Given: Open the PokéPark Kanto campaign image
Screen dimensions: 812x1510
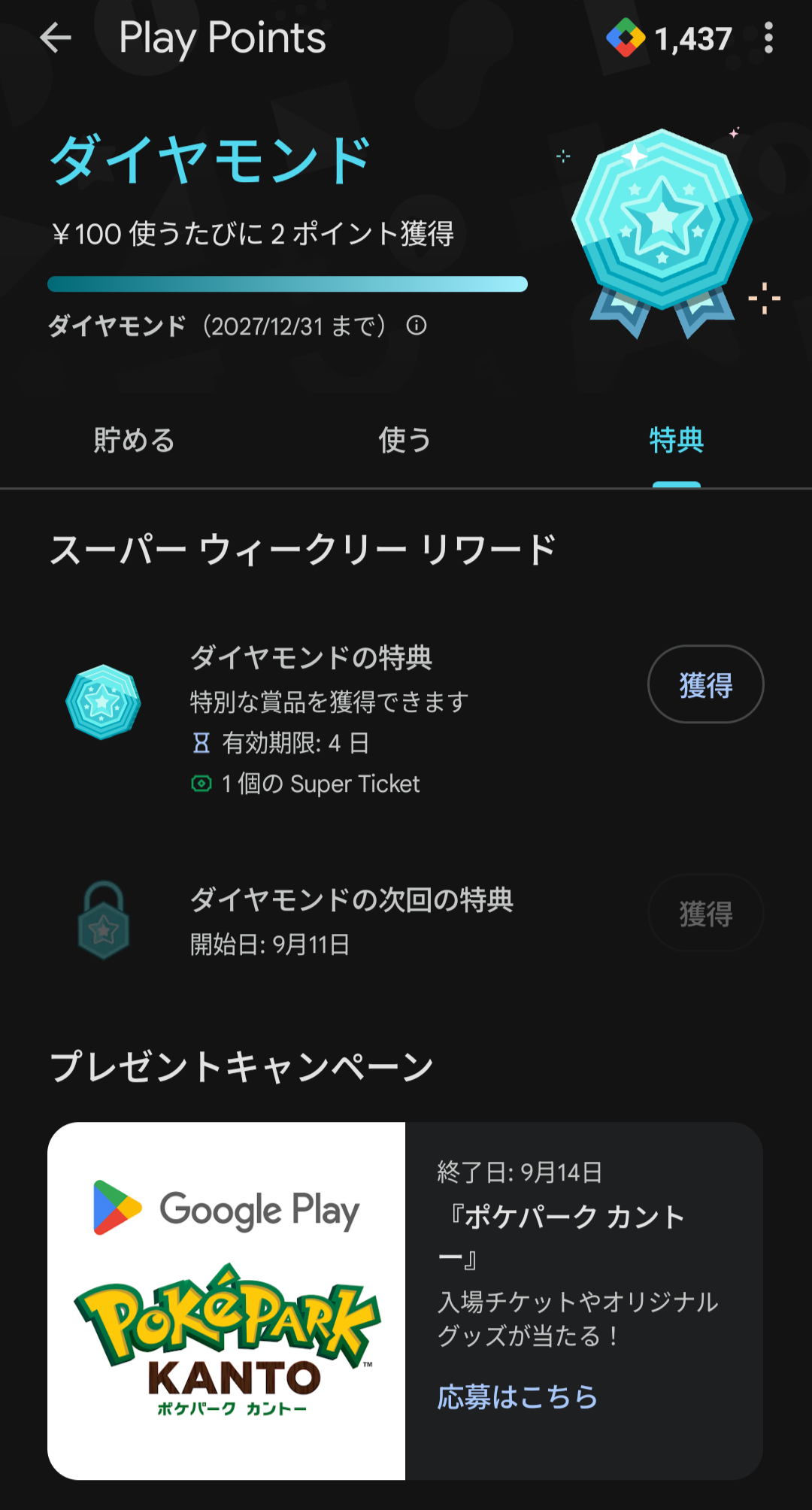Looking at the screenshot, I should pos(226,1301).
